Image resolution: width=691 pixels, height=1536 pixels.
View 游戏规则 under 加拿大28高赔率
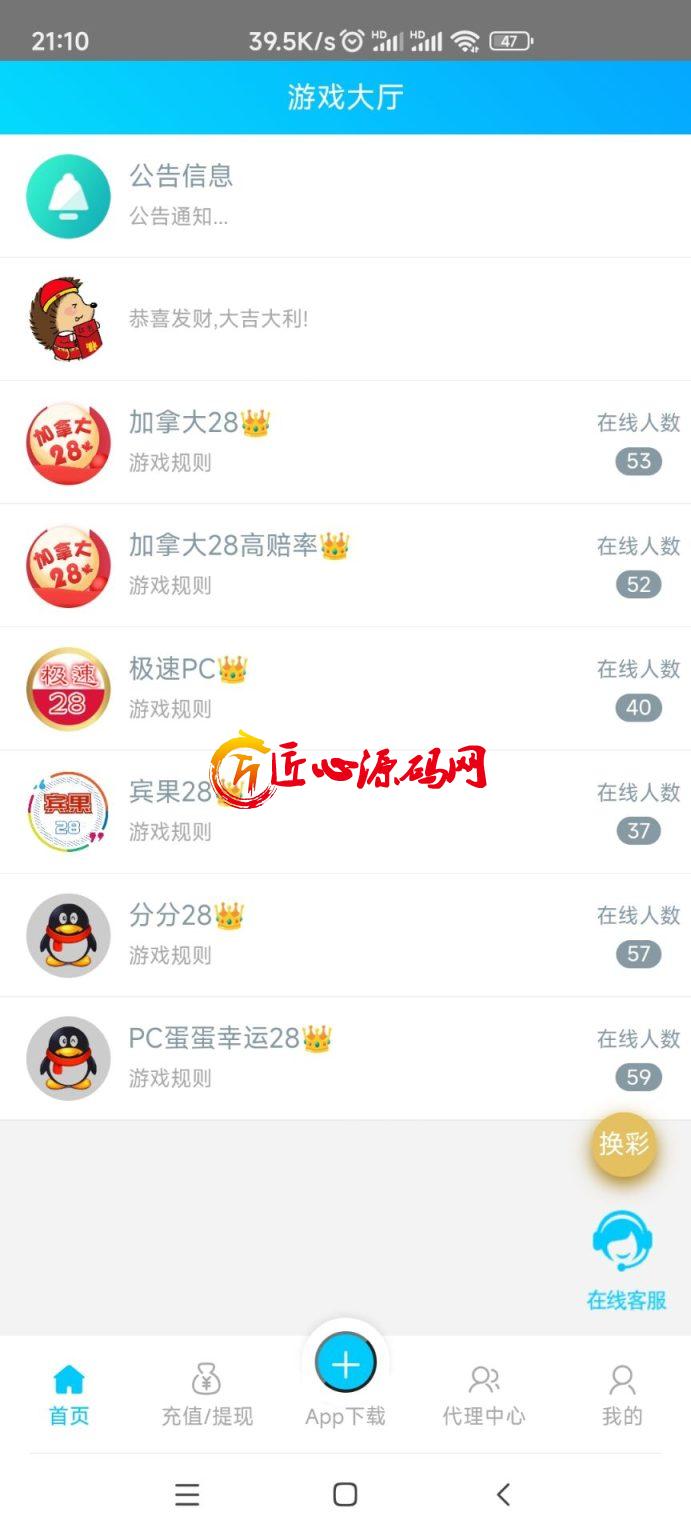(170, 586)
